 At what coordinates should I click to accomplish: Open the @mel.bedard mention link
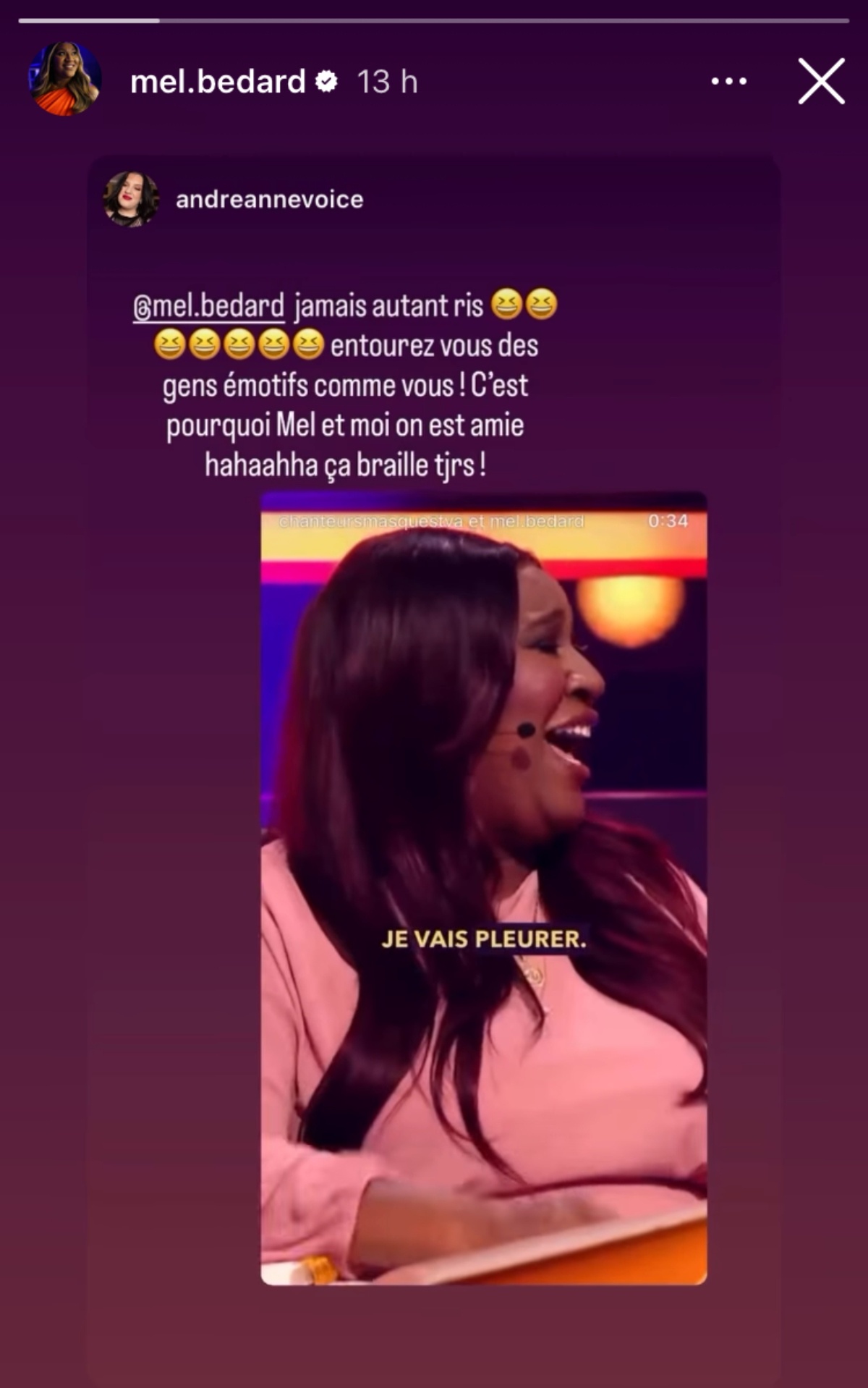click(209, 306)
